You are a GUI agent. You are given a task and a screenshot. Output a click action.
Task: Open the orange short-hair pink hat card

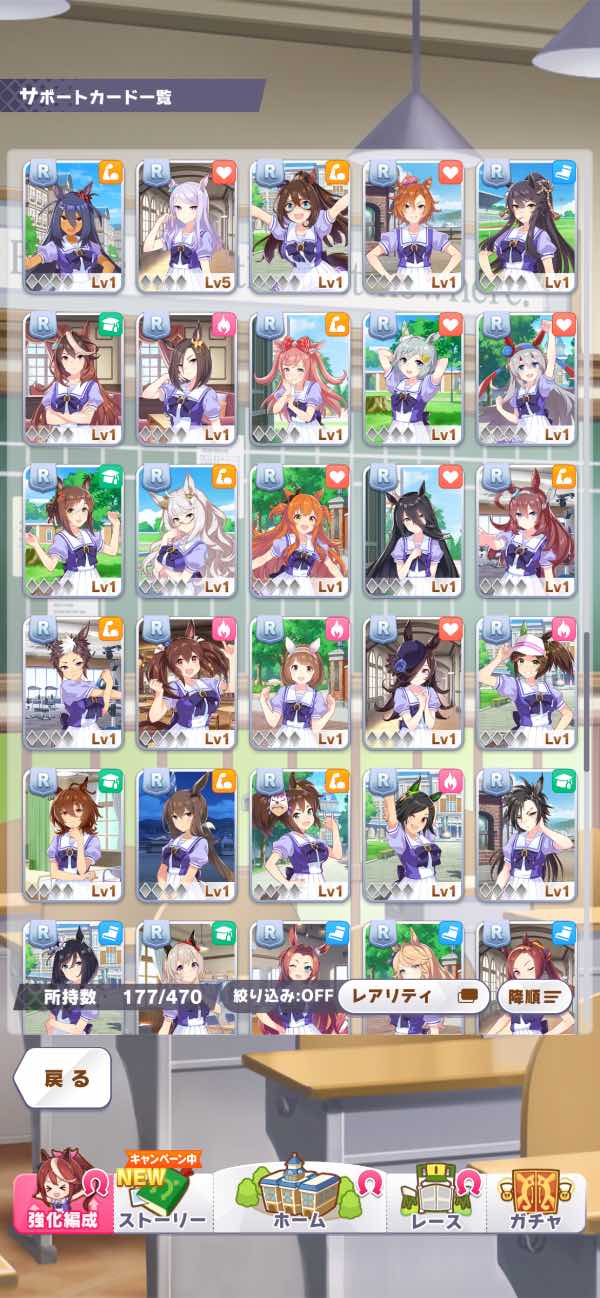pyautogui.click(x=412, y=225)
